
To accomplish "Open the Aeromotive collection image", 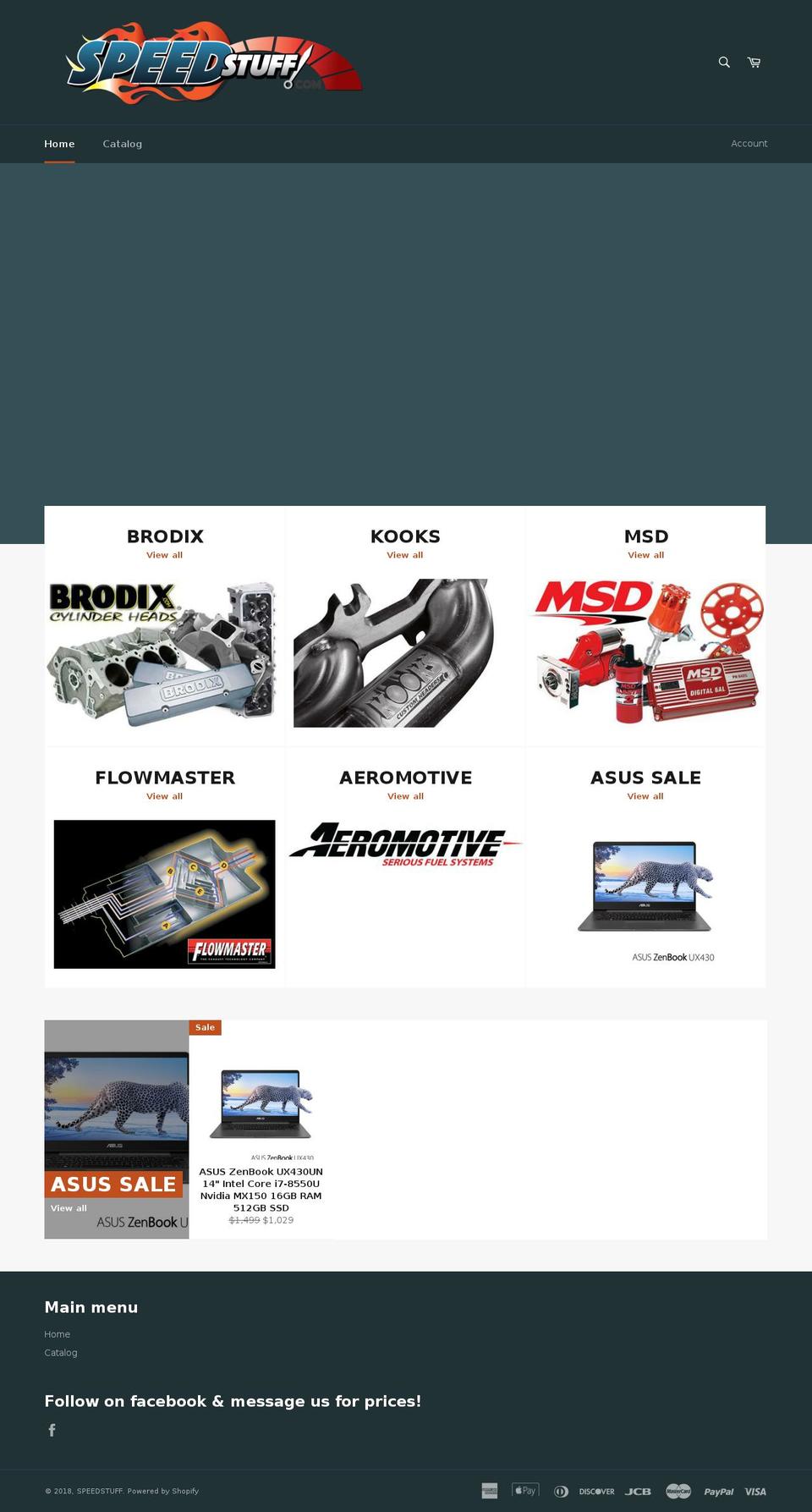I will (x=405, y=846).
